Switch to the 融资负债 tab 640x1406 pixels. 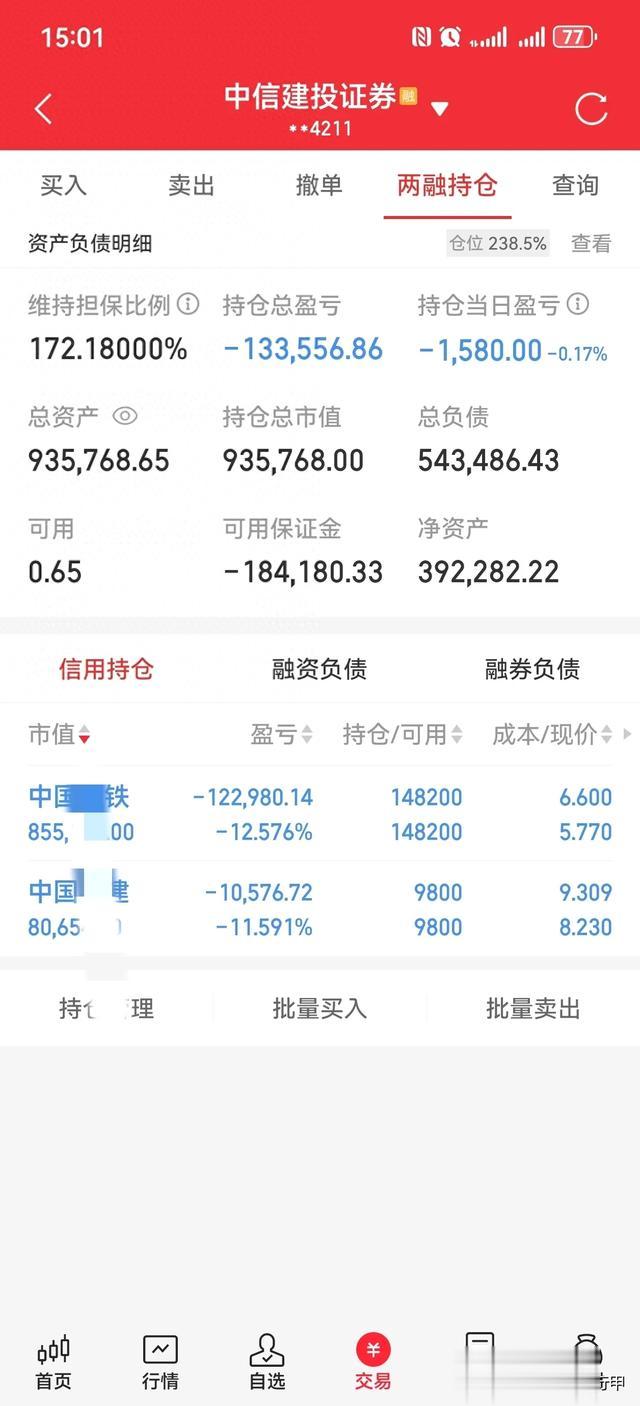click(x=319, y=669)
